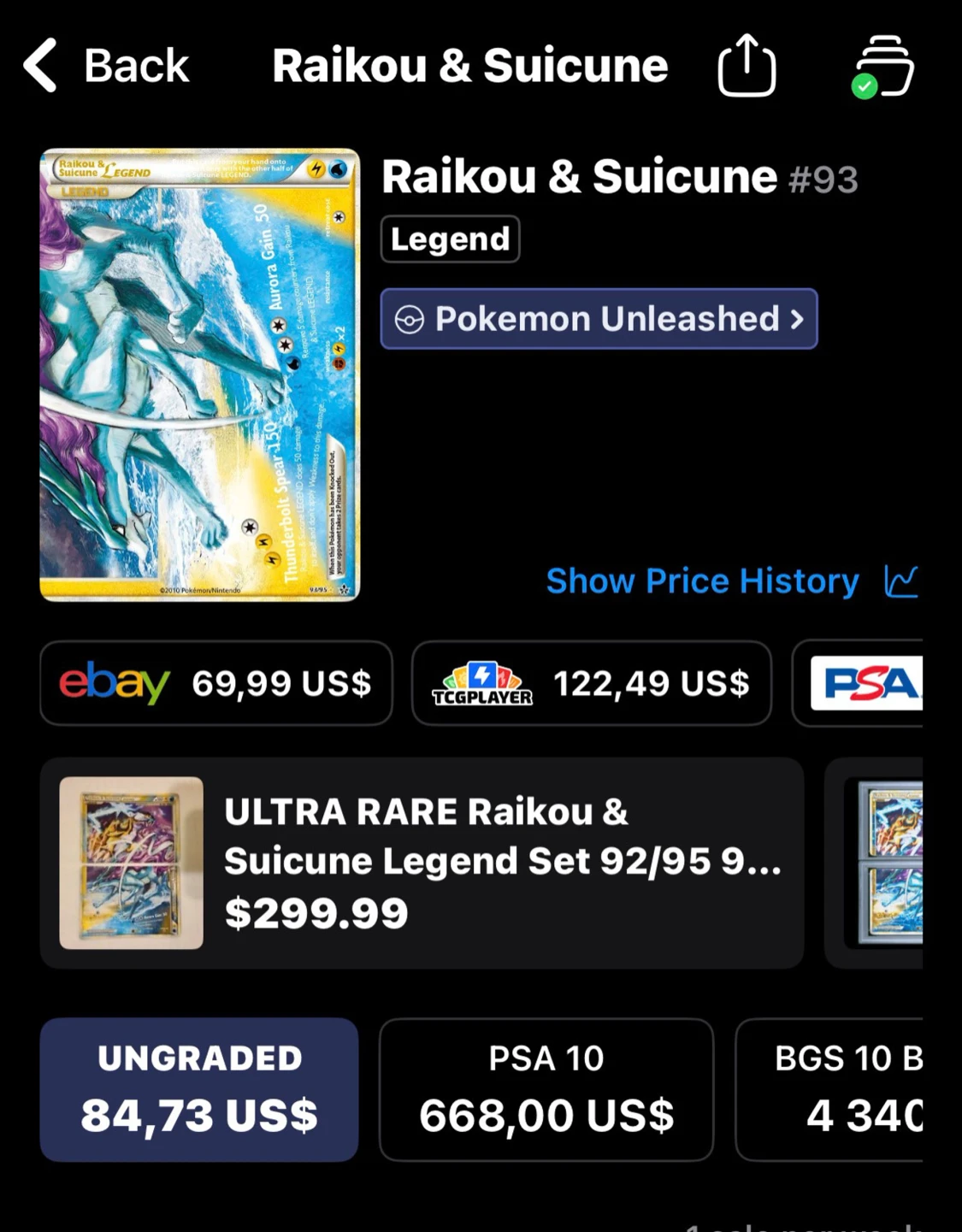Image resolution: width=962 pixels, height=1232 pixels.
Task: Open the $299.99 ULTRA RARE listing
Action: click(x=421, y=864)
